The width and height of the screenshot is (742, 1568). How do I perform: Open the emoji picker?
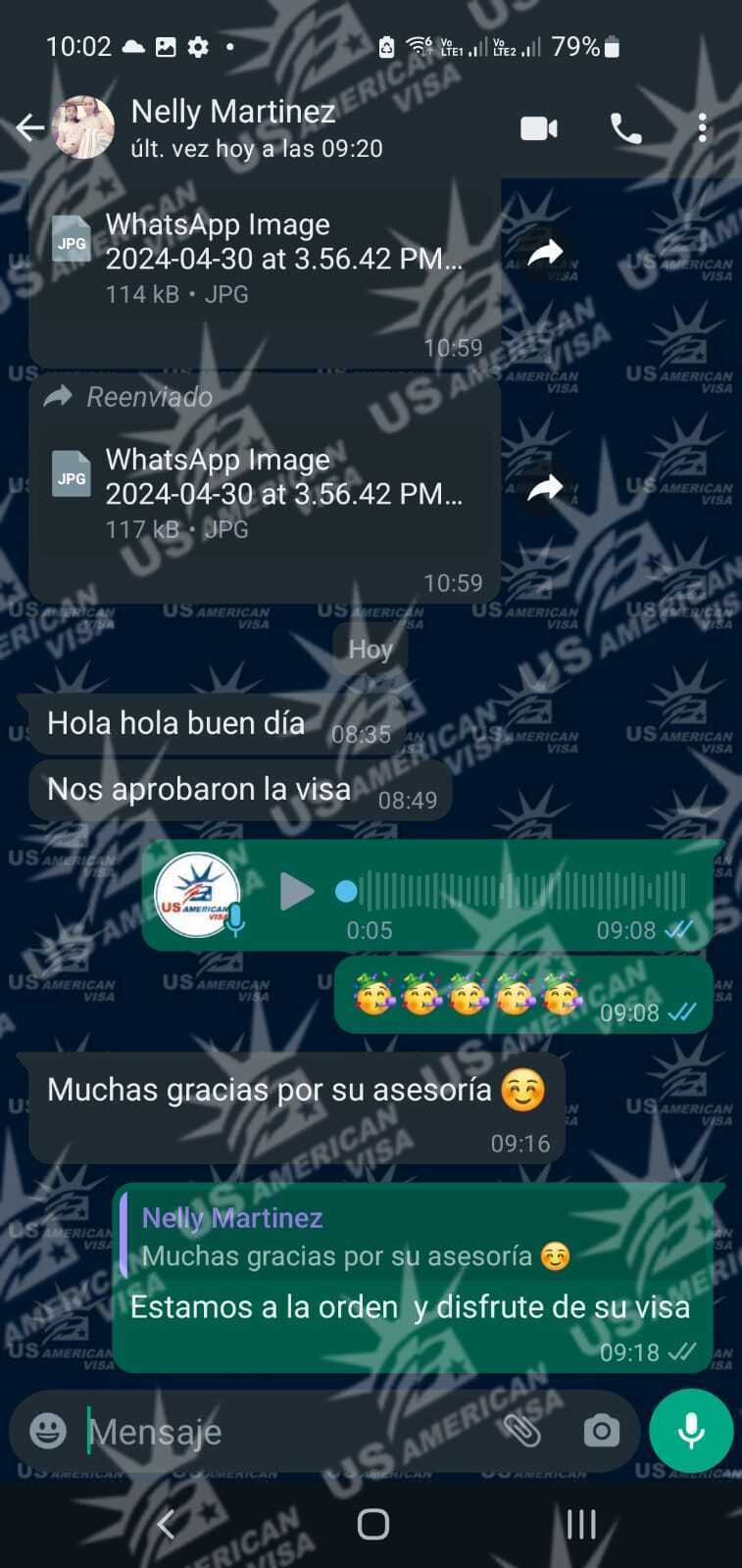(48, 1432)
